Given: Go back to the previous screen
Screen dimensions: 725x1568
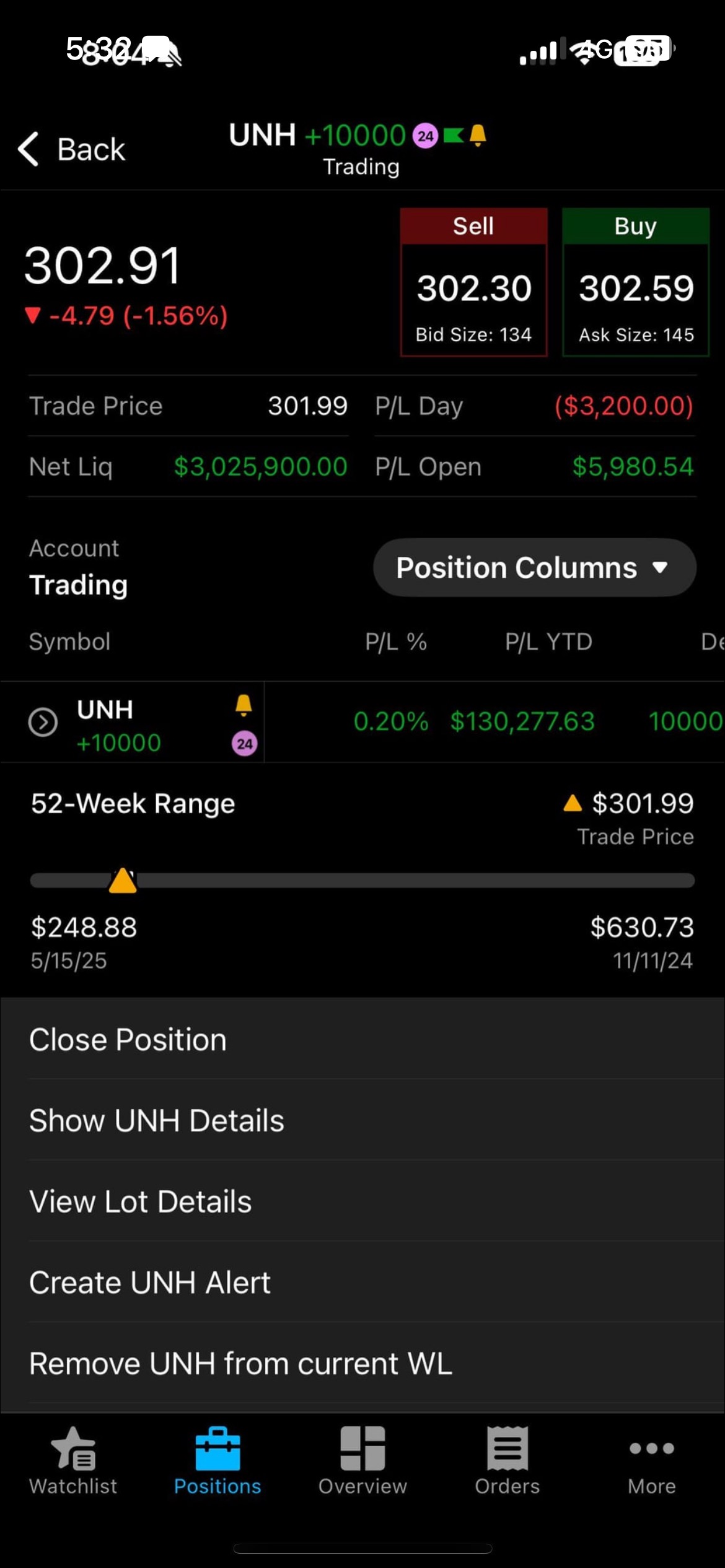Looking at the screenshot, I should tap(72, 149).
